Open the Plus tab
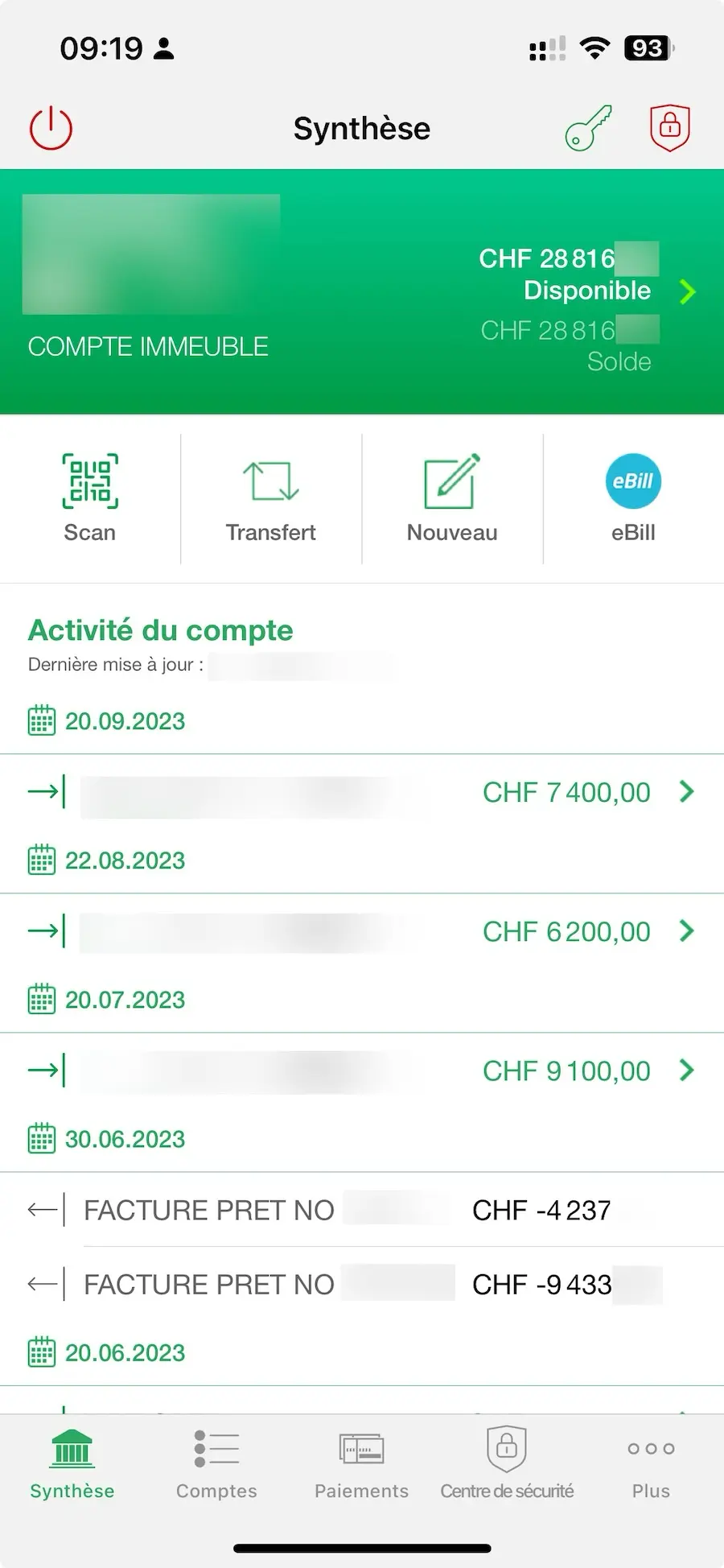Screen dimensions: 724x1568 tap(651, 1465)
